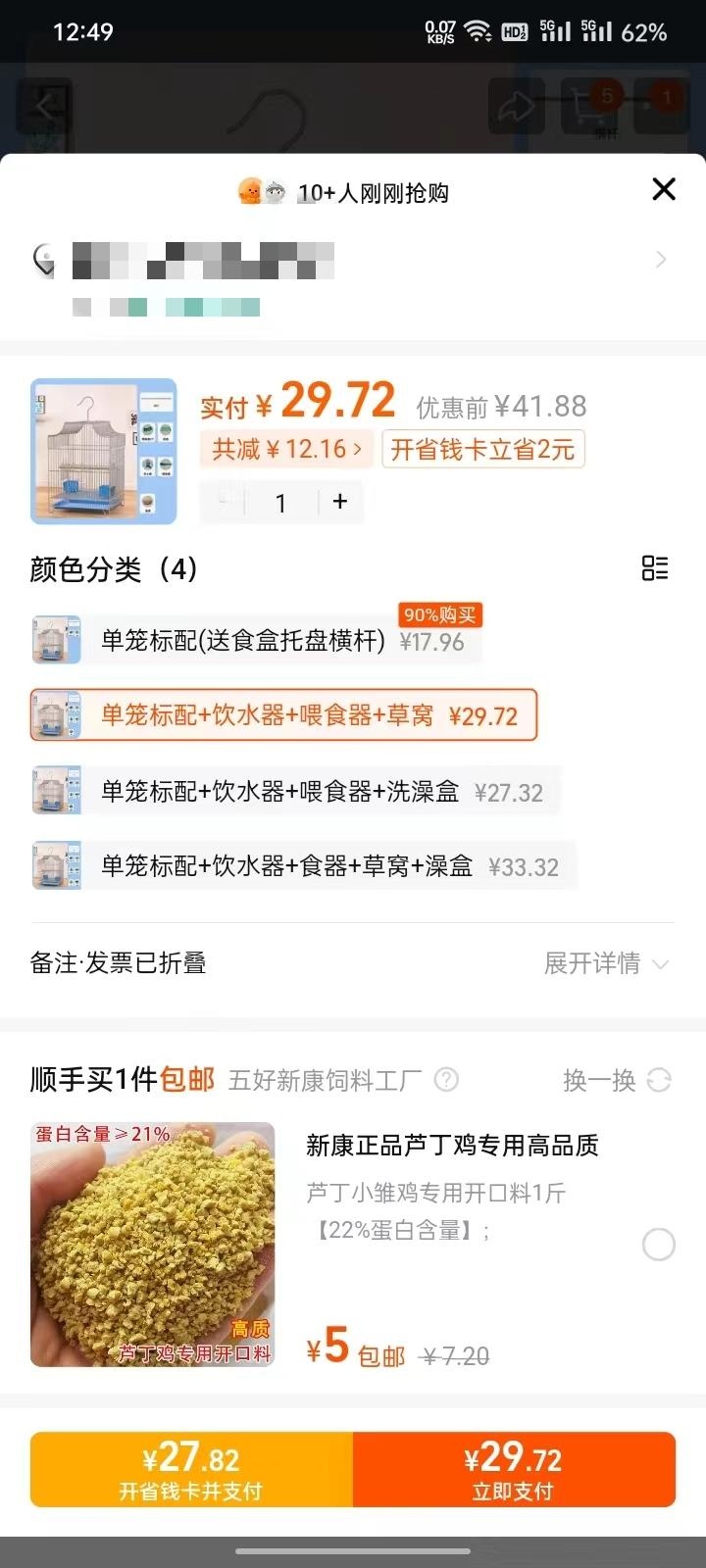Select 单笼标配(送食盒托盘横杆) option
Image resolution: width=706 pixels, height=1568 pixels.
tap(257, 641)
